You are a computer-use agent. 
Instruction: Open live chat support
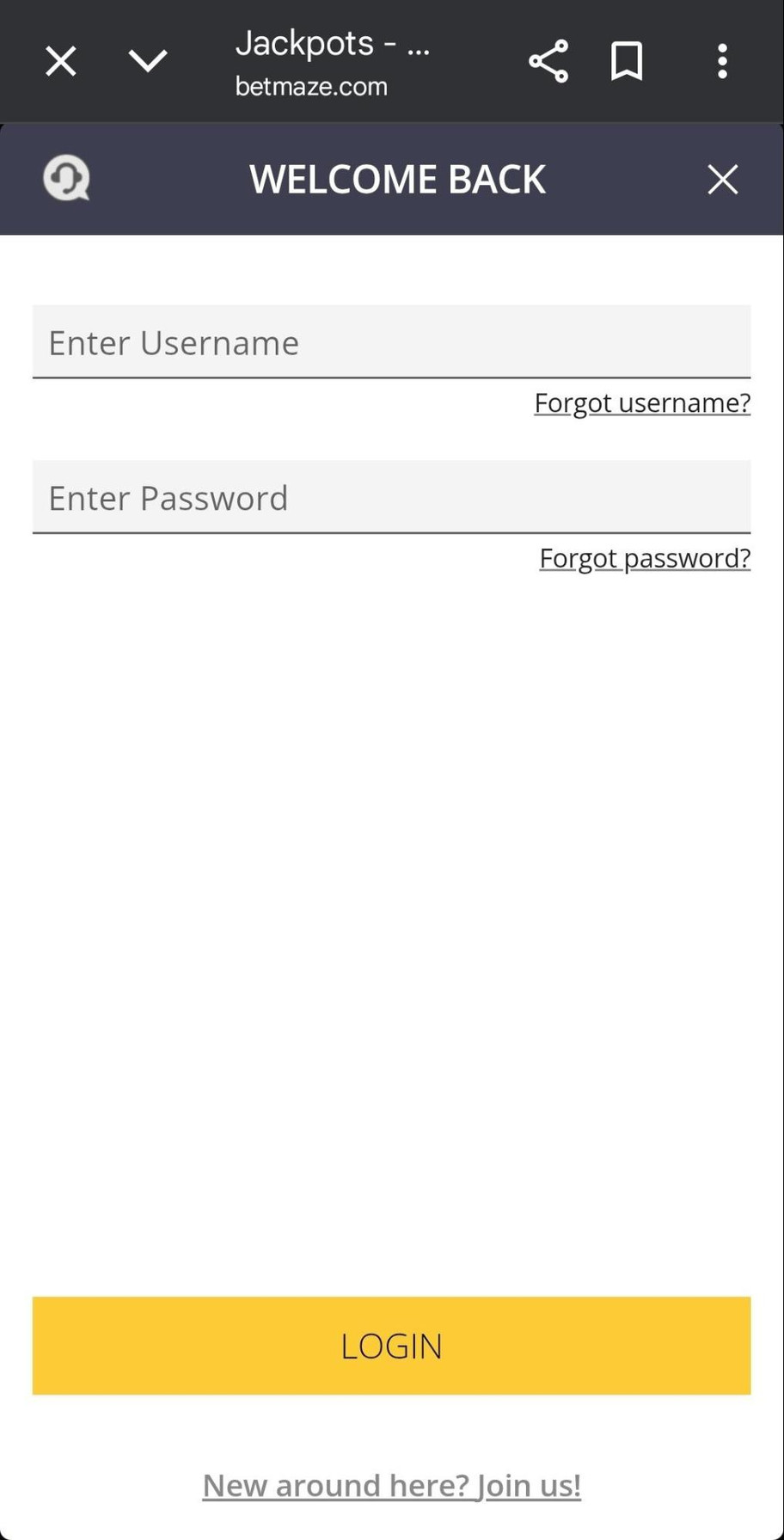[66, 178]
